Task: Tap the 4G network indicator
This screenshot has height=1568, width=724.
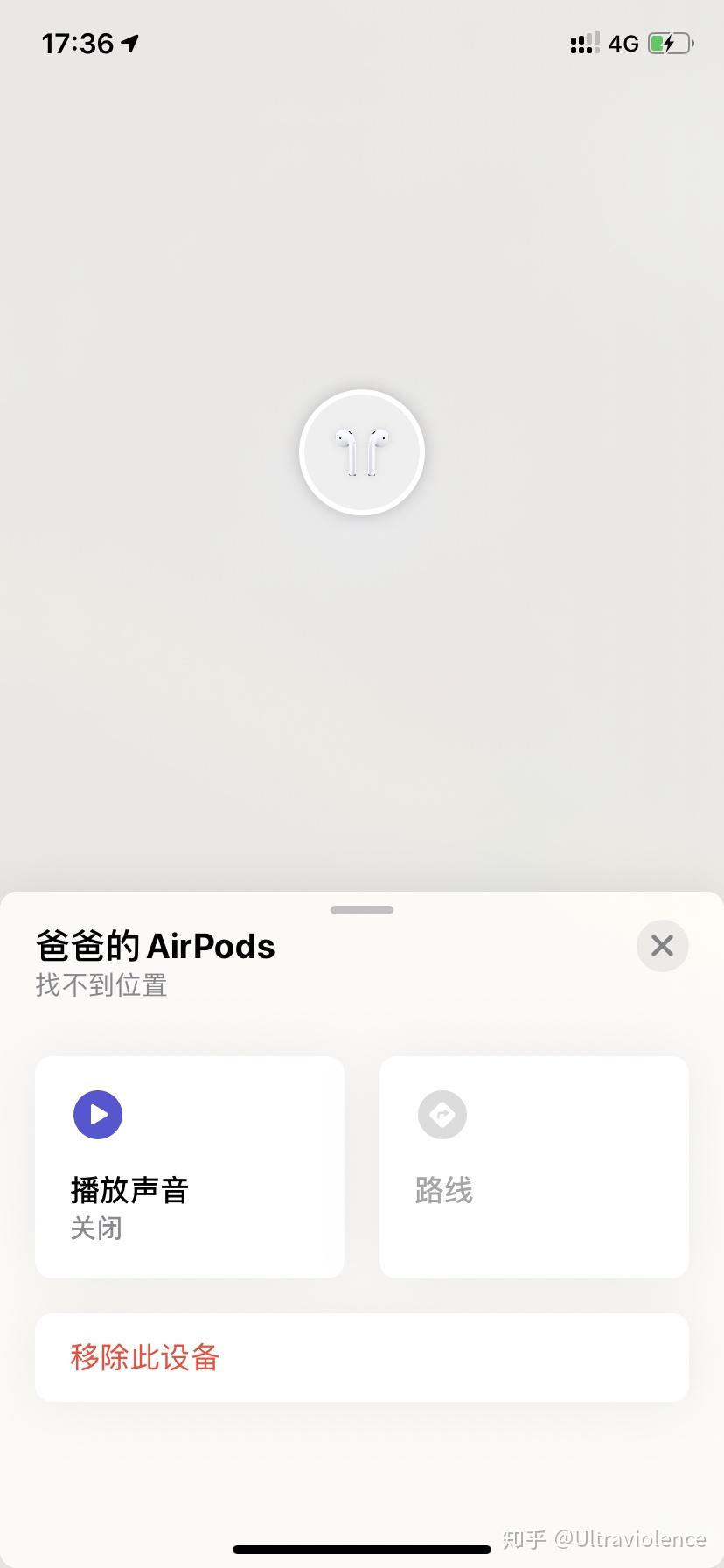Action: (623, 43)
